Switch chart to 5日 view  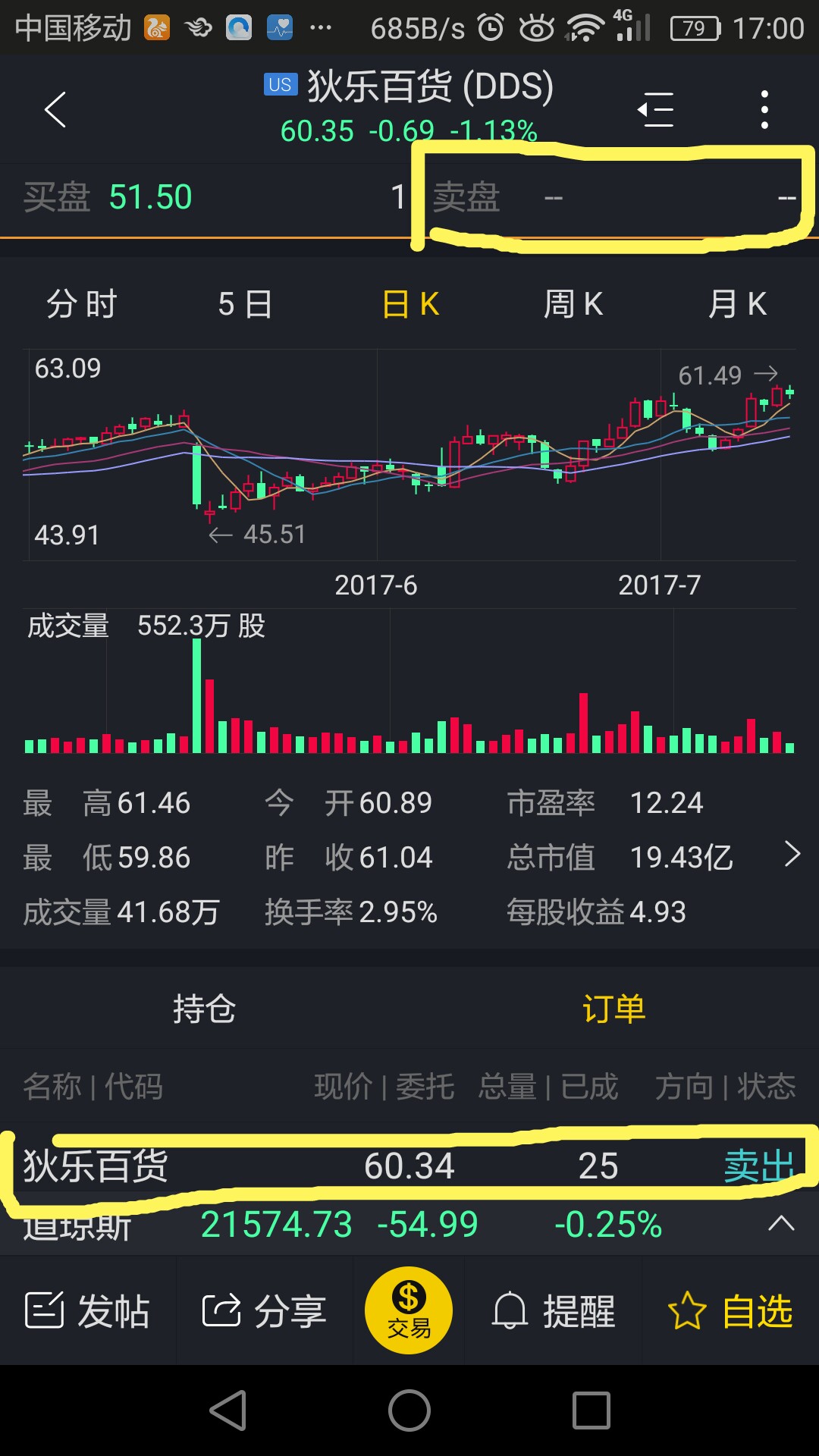point(245,305)
